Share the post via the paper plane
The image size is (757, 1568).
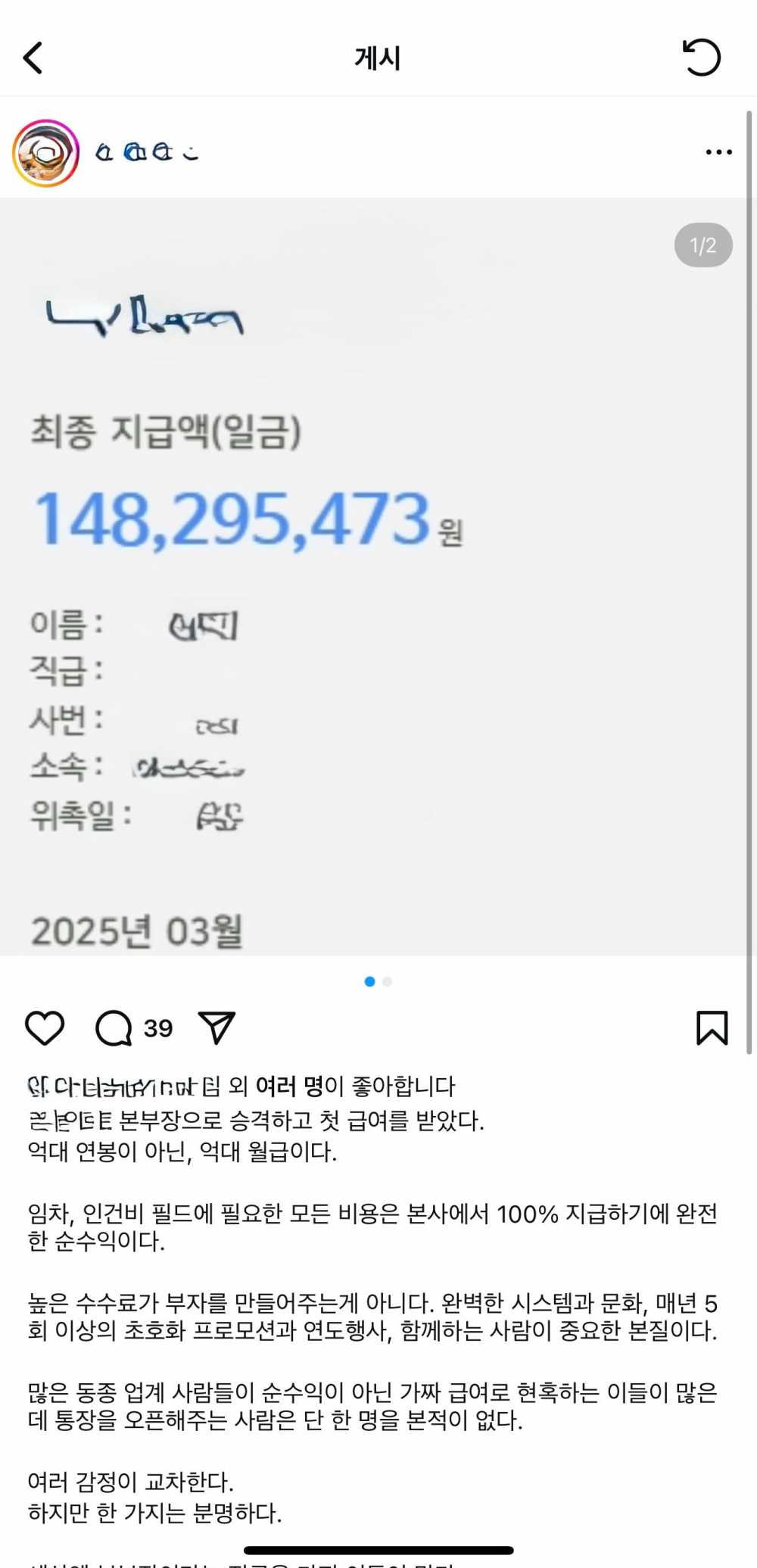[x=217, y=1027]
